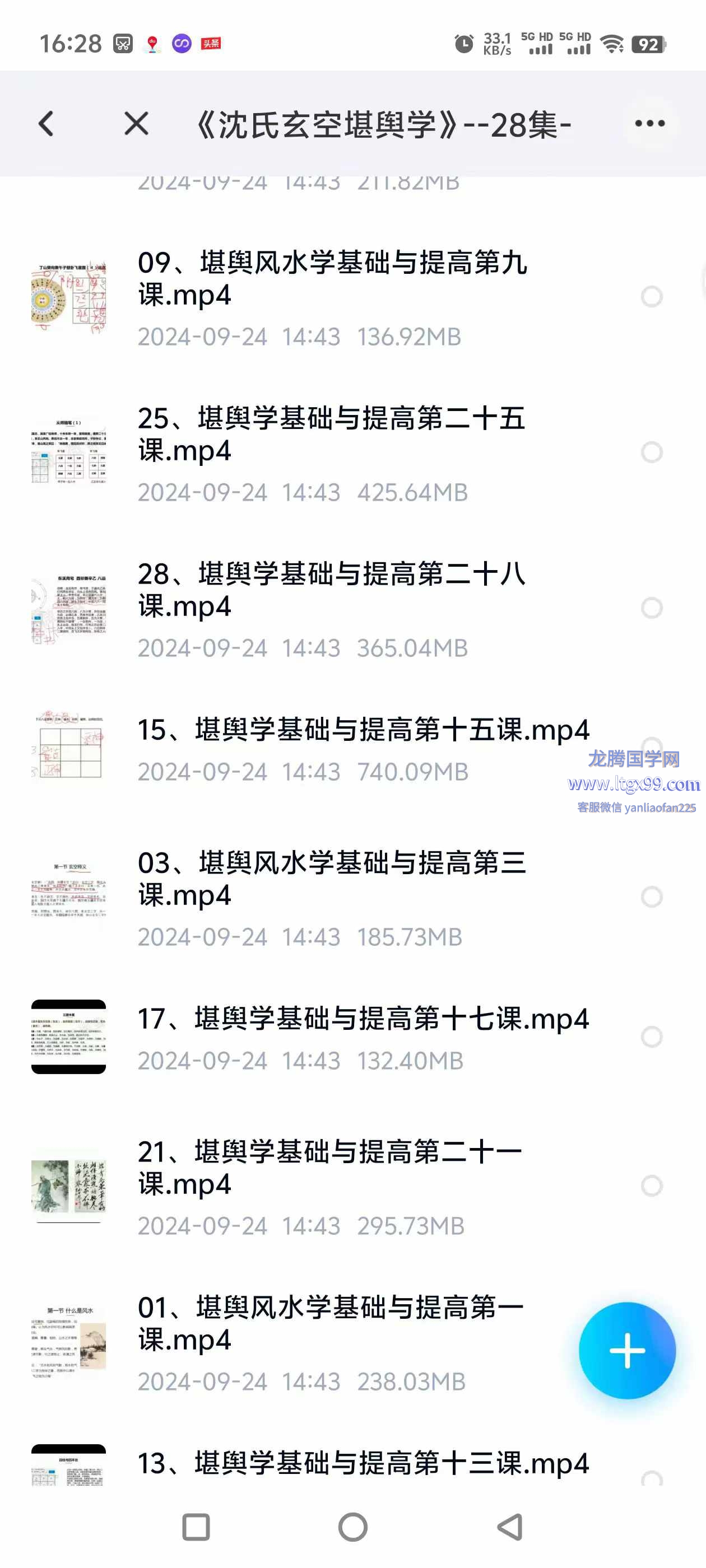Open the 09、堪舆风水学基础与提高第九课.mp4 video
The width and height of the screenshot is (706, 1568).
pos(332,279)
